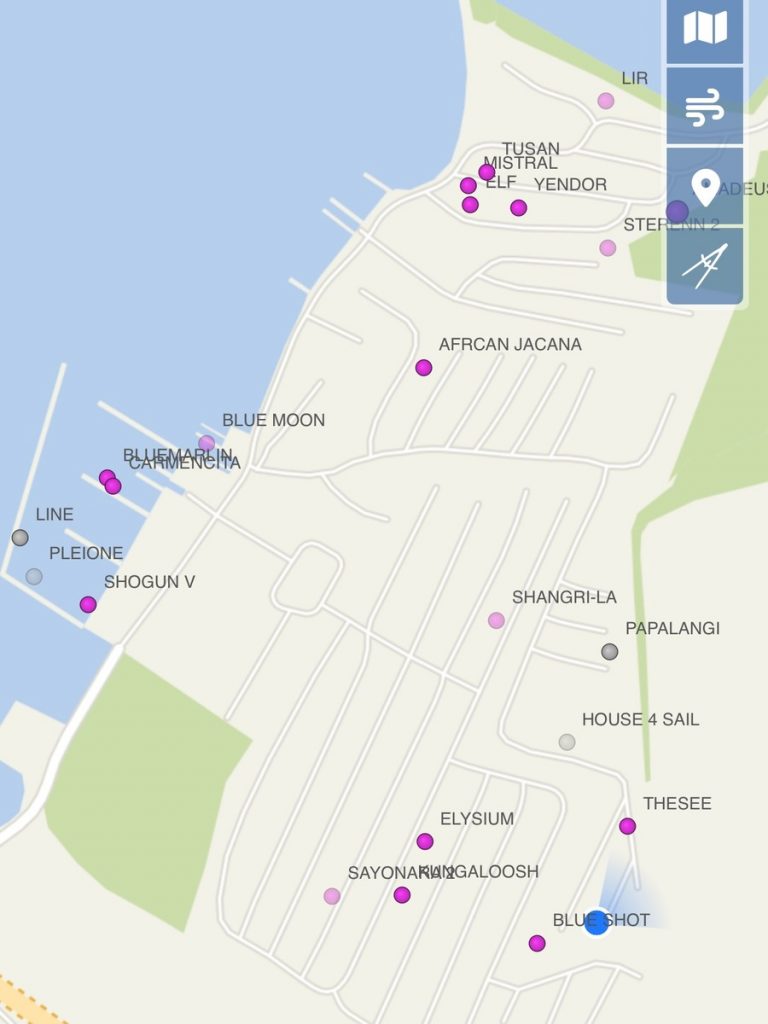Tap the LIR vessel marker
This screenshot has width=768, height=1024.
pyautogui.click(x=606, y=100)
